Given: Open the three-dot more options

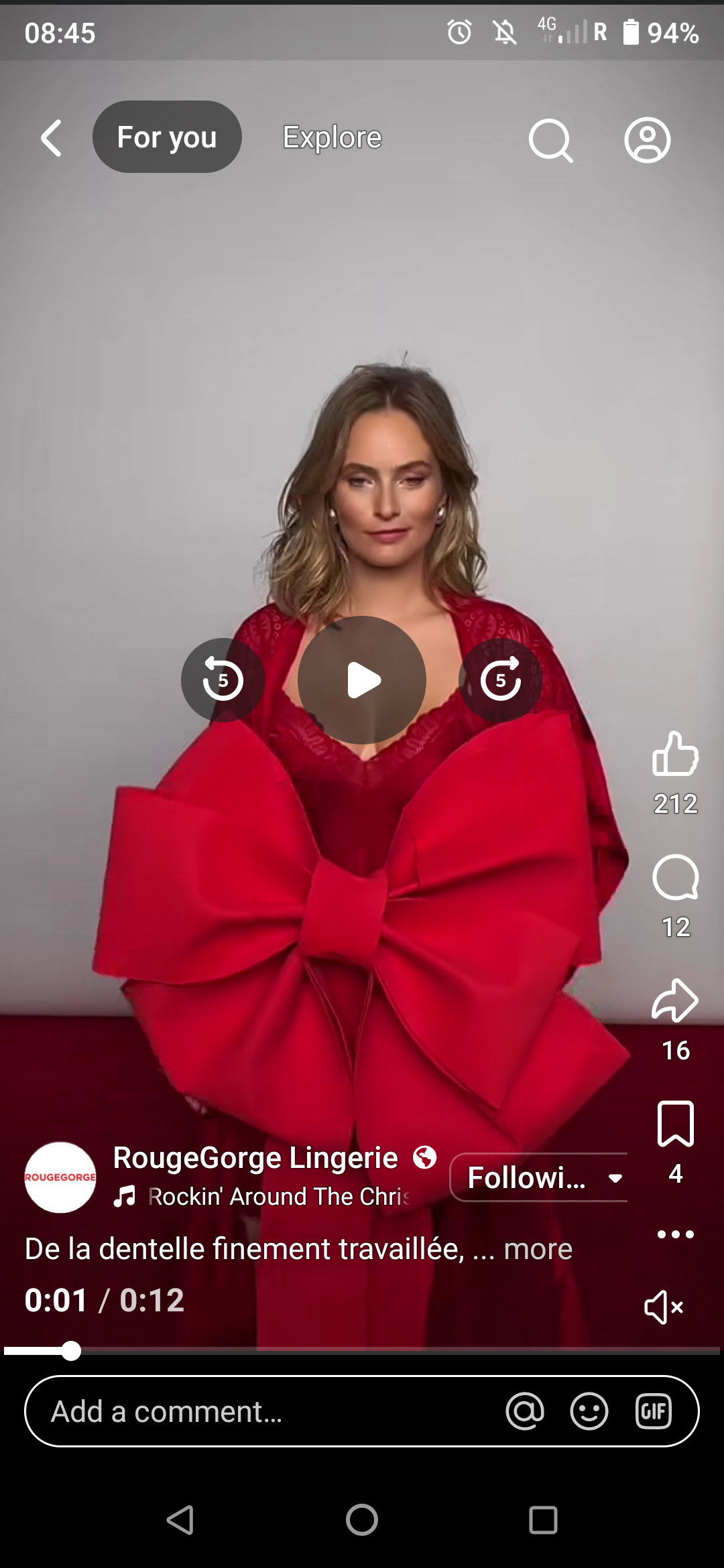Looking at the screenshot, I should [675, 1234].
